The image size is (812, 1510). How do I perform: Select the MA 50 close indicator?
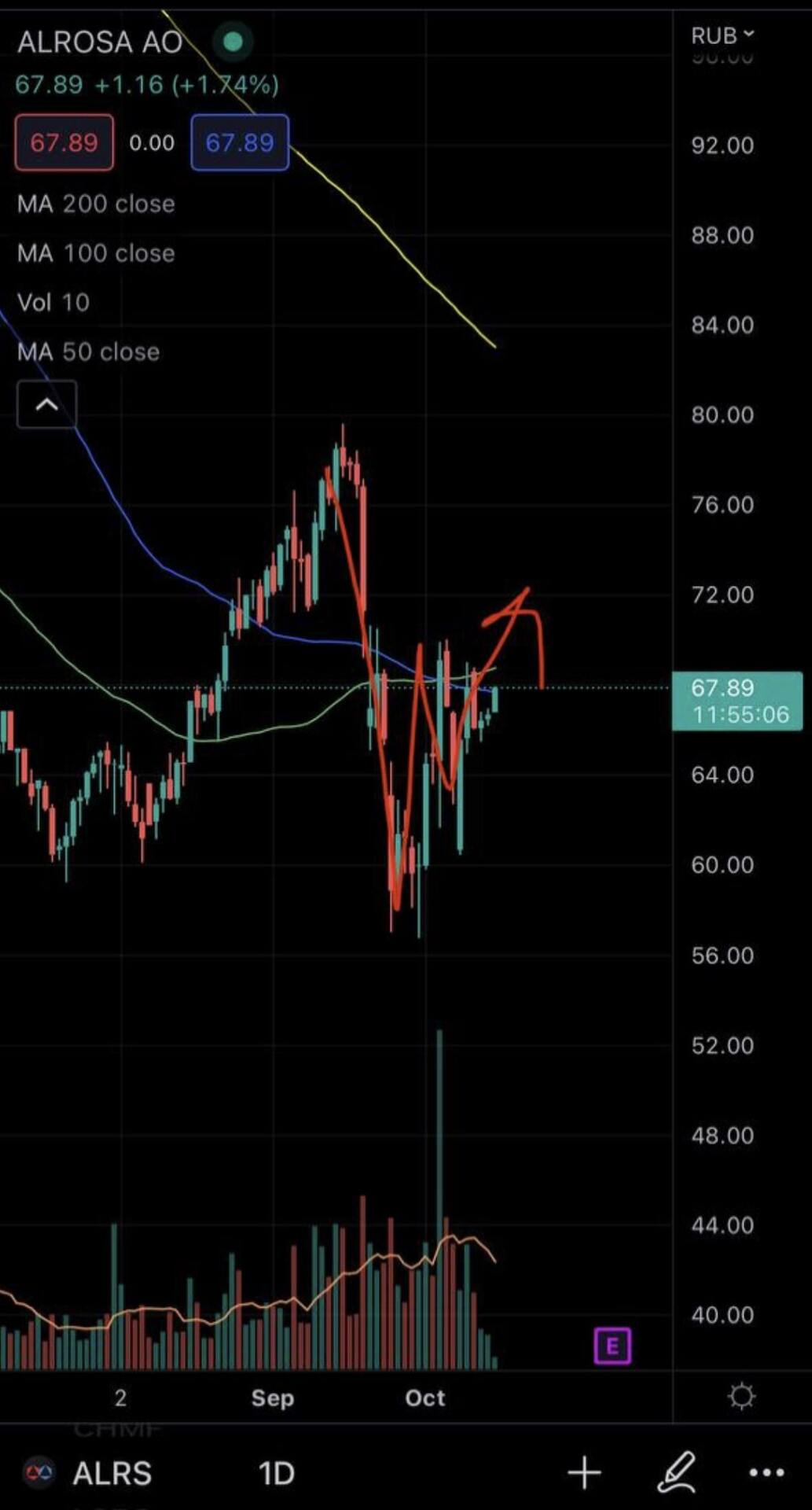point(88,352)
